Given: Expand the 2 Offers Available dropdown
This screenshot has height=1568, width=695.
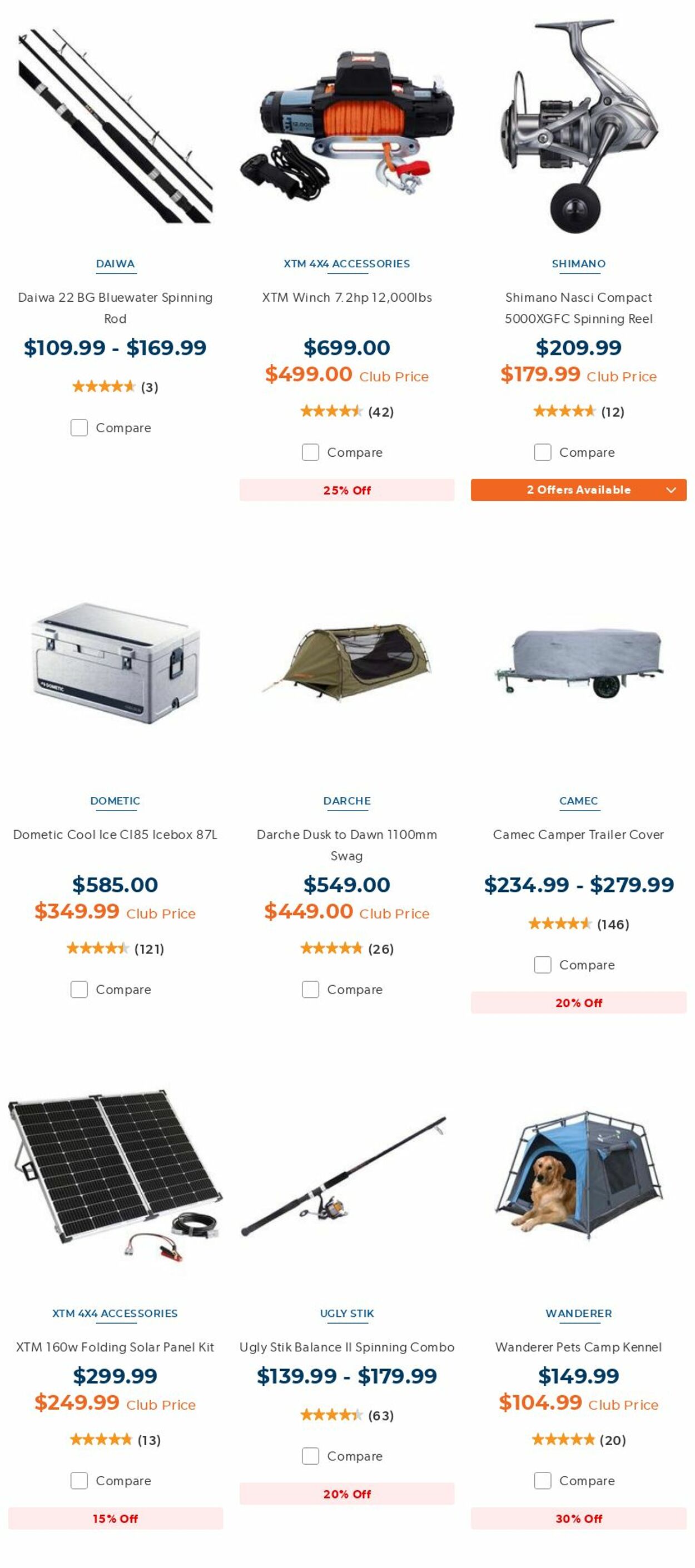Looking at the screenshot, I should pos(578,490).
